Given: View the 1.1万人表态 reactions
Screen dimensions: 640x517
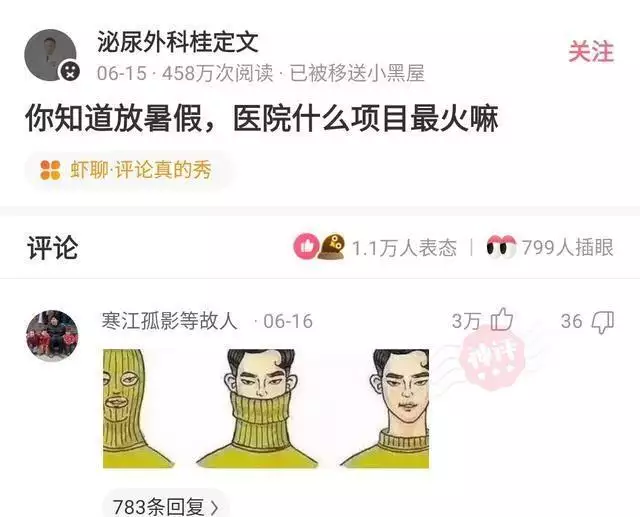Looking at the screenshot, I should pos(376,247).
